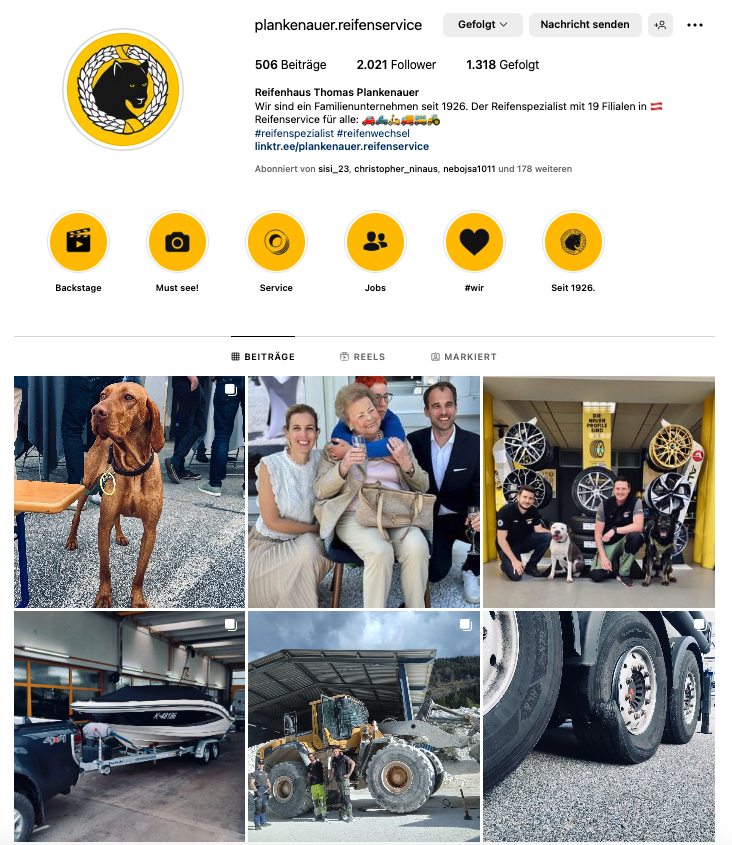View the 2.021 Follower list
The width and height of the screenshot is (732, 845).
[x=396, y=65]
